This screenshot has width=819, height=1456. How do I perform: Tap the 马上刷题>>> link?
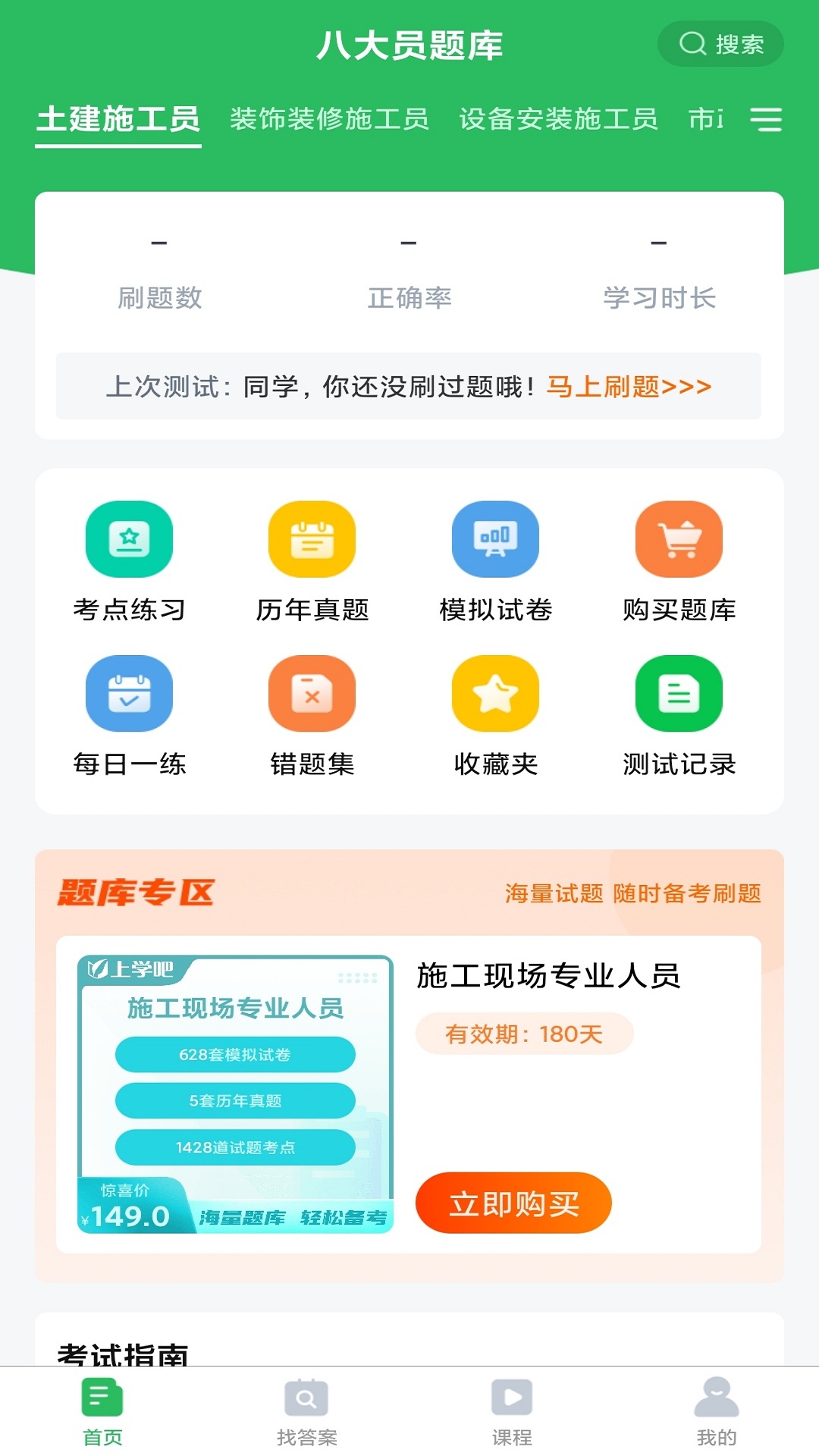(x=629, y=387)
